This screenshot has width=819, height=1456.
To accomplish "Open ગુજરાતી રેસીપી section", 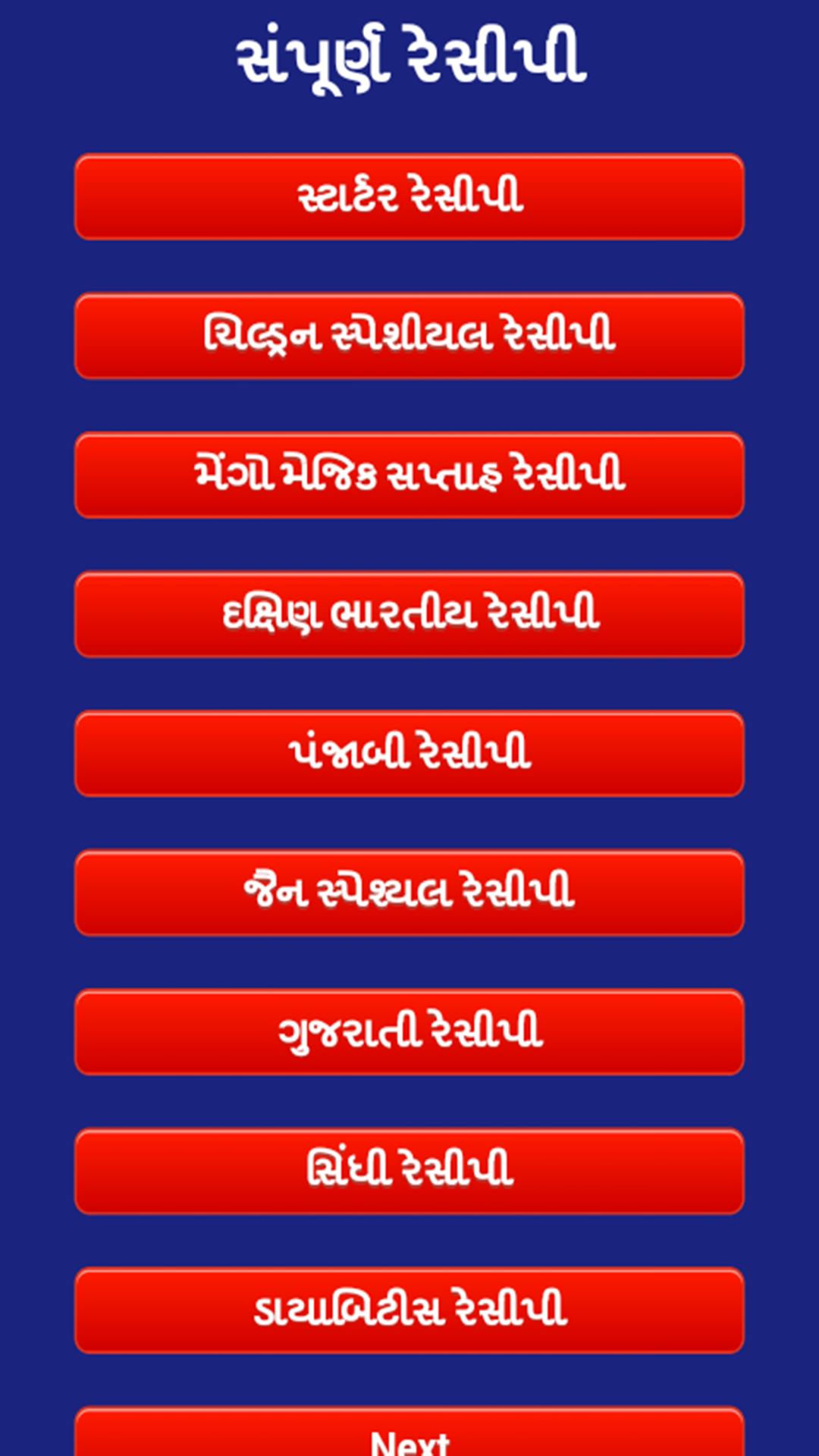I will pyautogui.click(x=409, y=1032).
